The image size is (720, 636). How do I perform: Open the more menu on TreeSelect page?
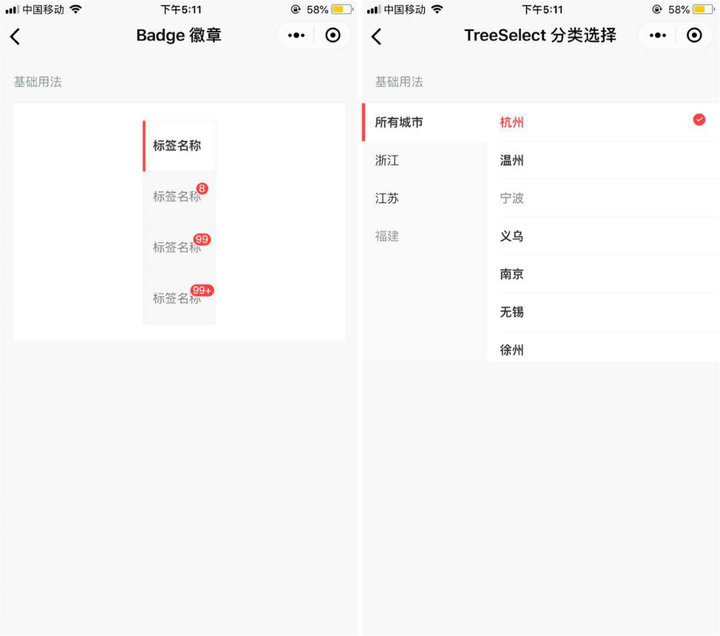(657, 35)
